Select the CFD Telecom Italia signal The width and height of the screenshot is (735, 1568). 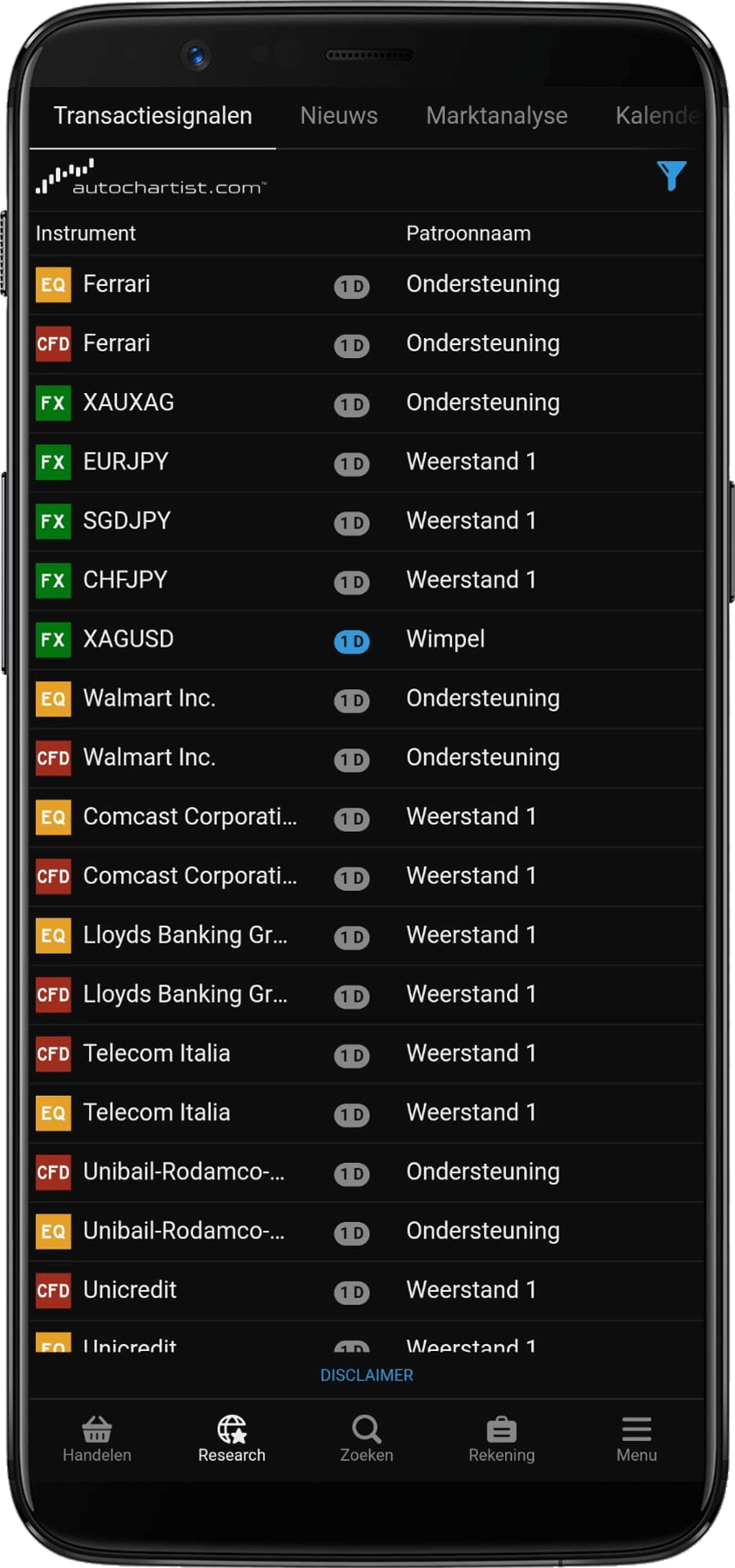tap(366, 1055)
